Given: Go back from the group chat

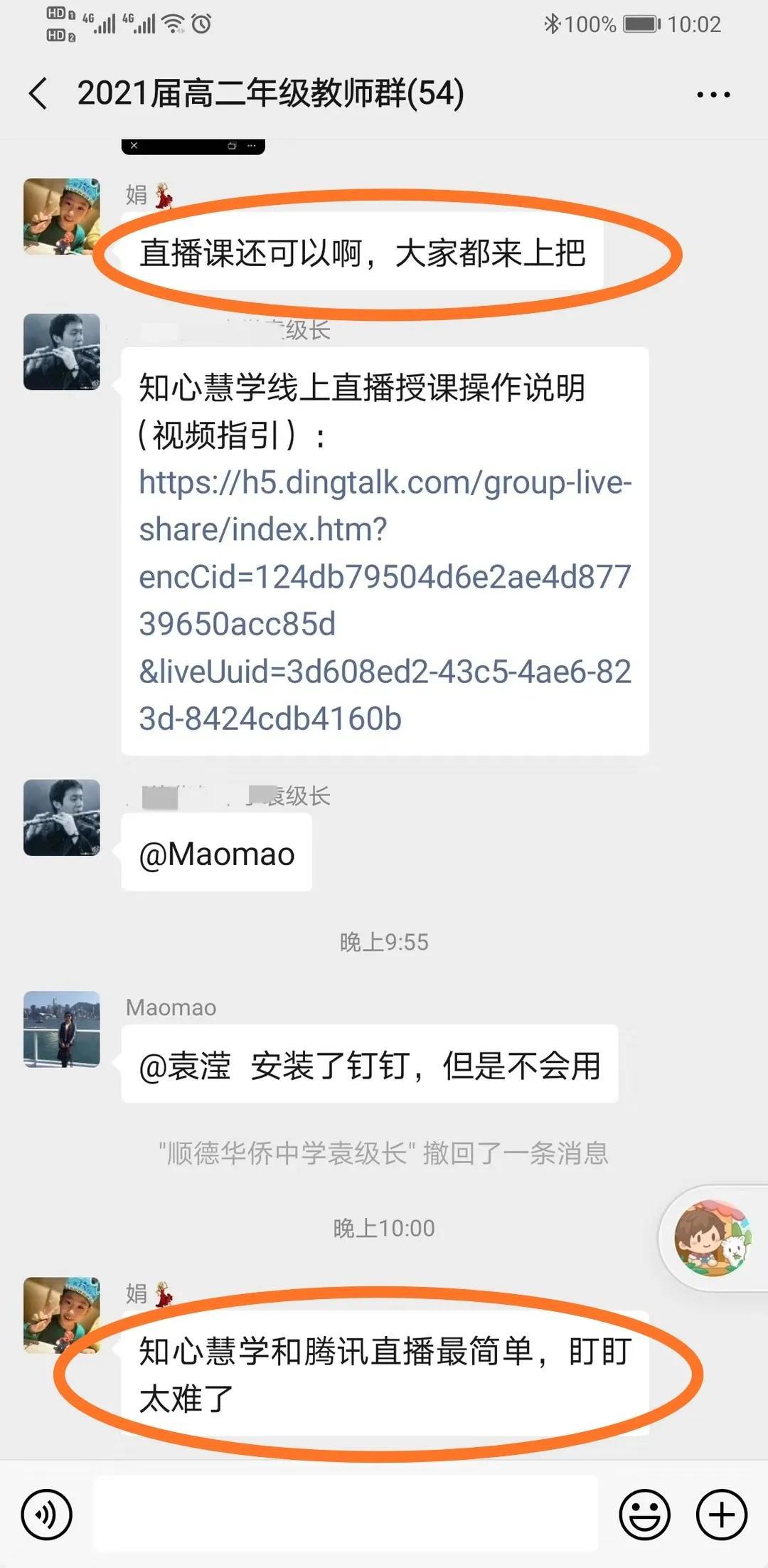Looking at the screenshot, I should [x=39, y=94].
